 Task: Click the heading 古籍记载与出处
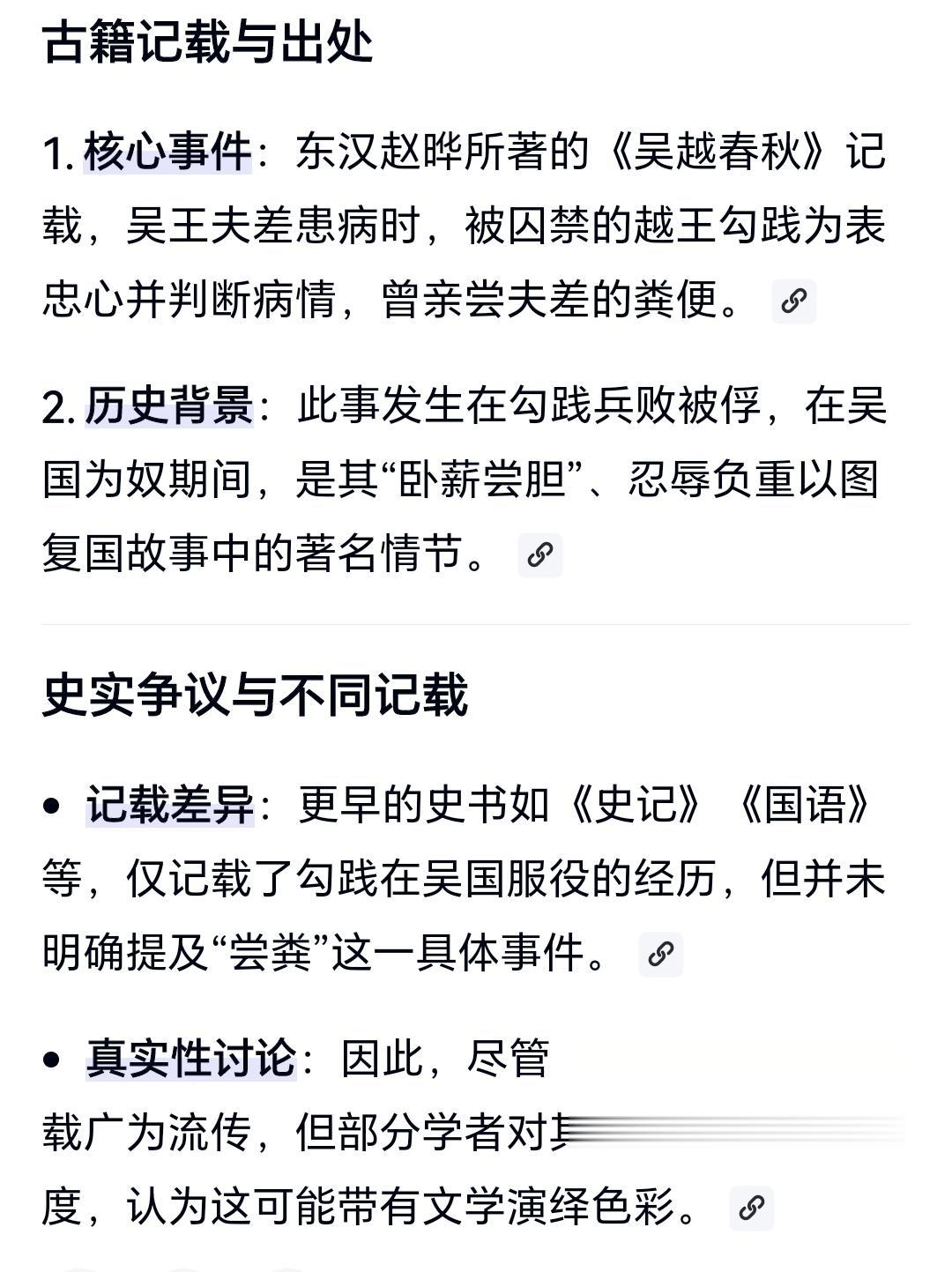[208, 39]
